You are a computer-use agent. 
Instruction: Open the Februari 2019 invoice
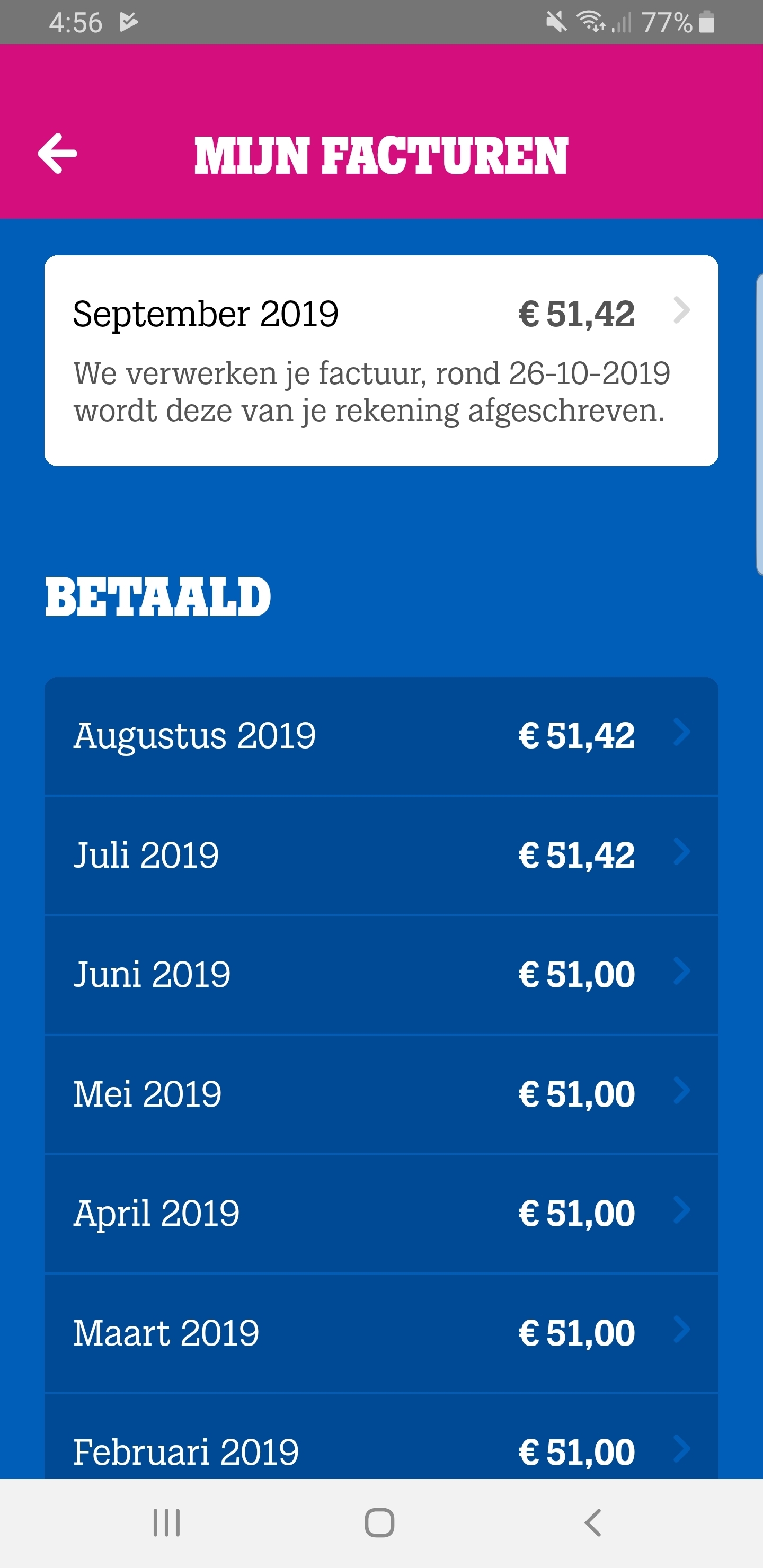381,1437
